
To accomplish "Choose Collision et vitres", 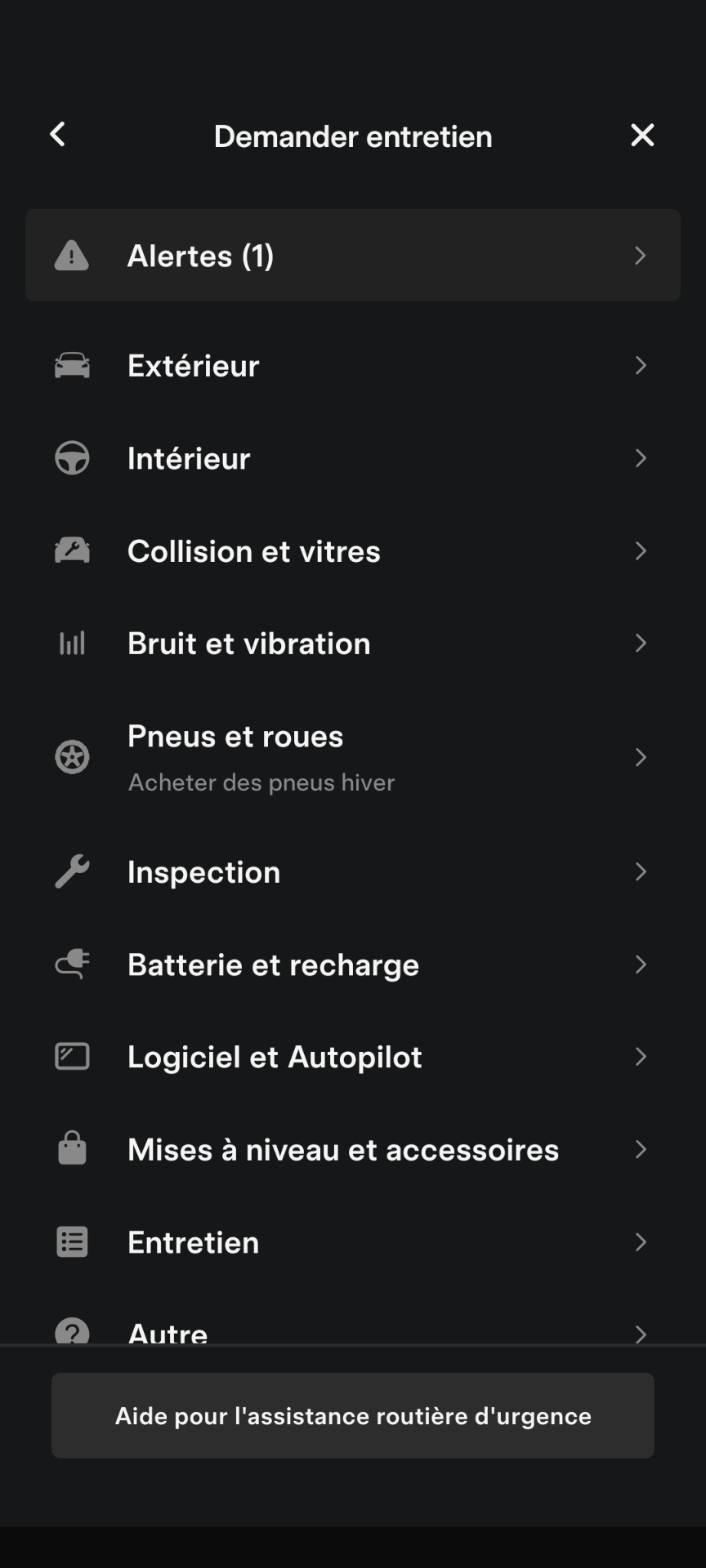I will [x=352, y=551].
